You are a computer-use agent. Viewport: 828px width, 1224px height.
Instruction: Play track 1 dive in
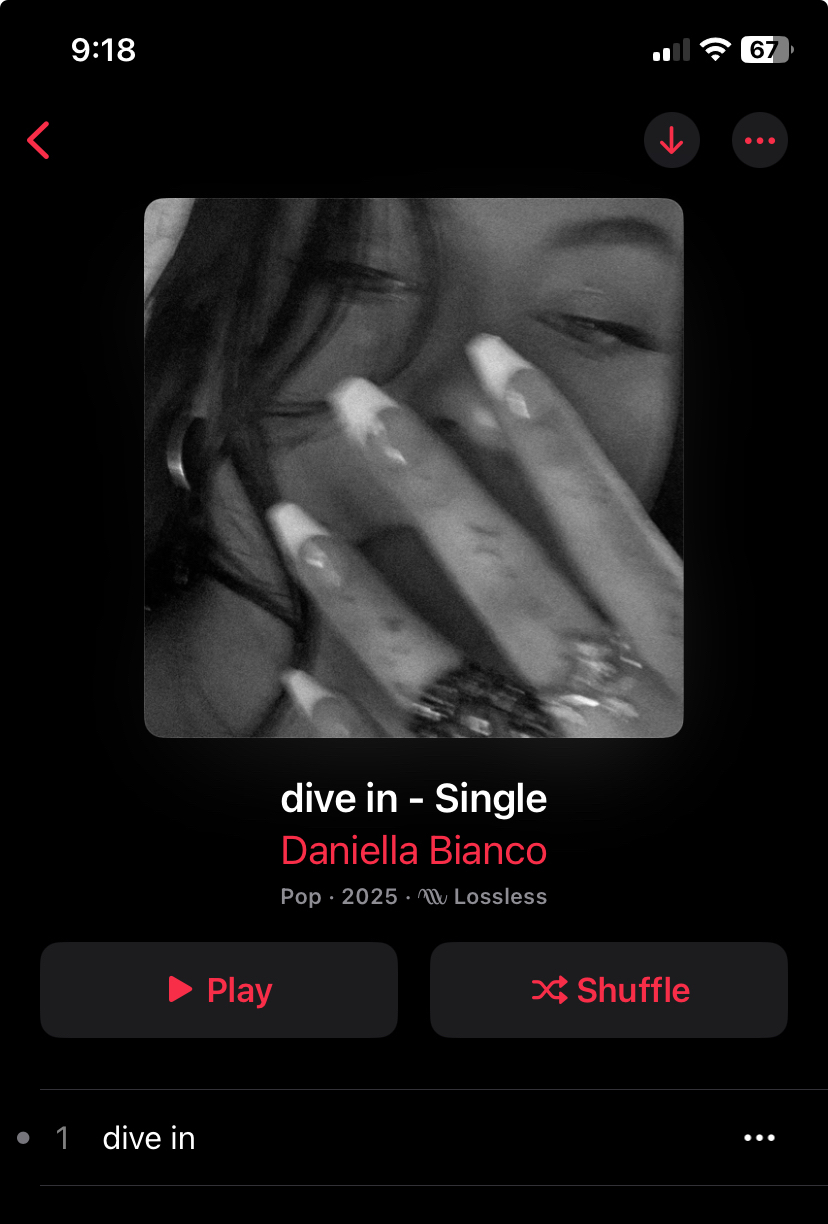[150, 1138]
